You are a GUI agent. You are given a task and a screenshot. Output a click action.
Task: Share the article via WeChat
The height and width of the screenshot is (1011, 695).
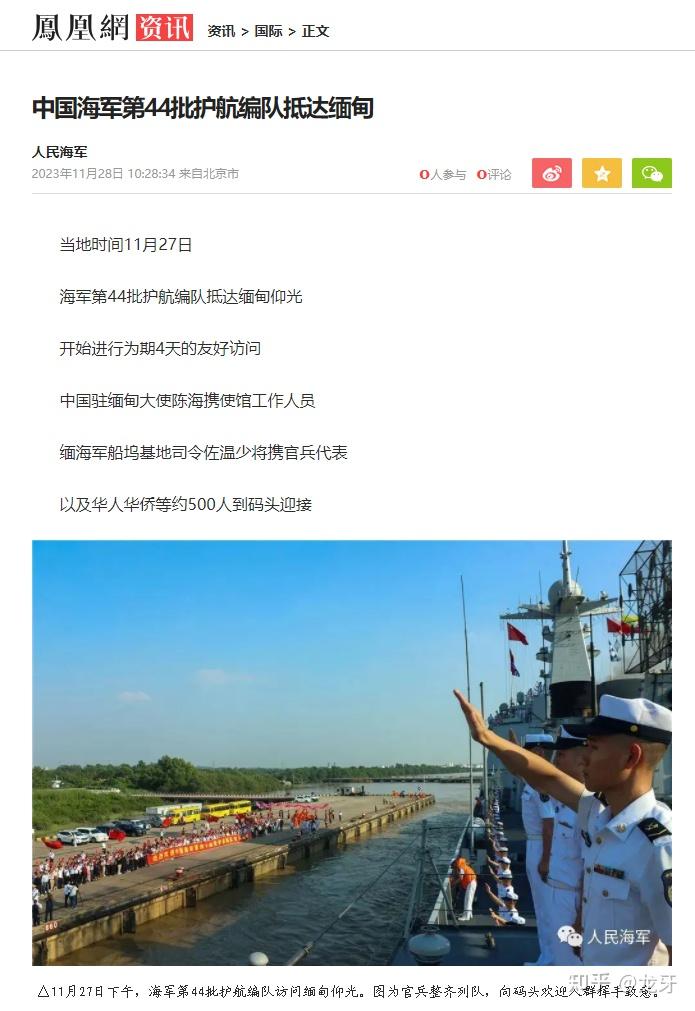pos(651,173)
